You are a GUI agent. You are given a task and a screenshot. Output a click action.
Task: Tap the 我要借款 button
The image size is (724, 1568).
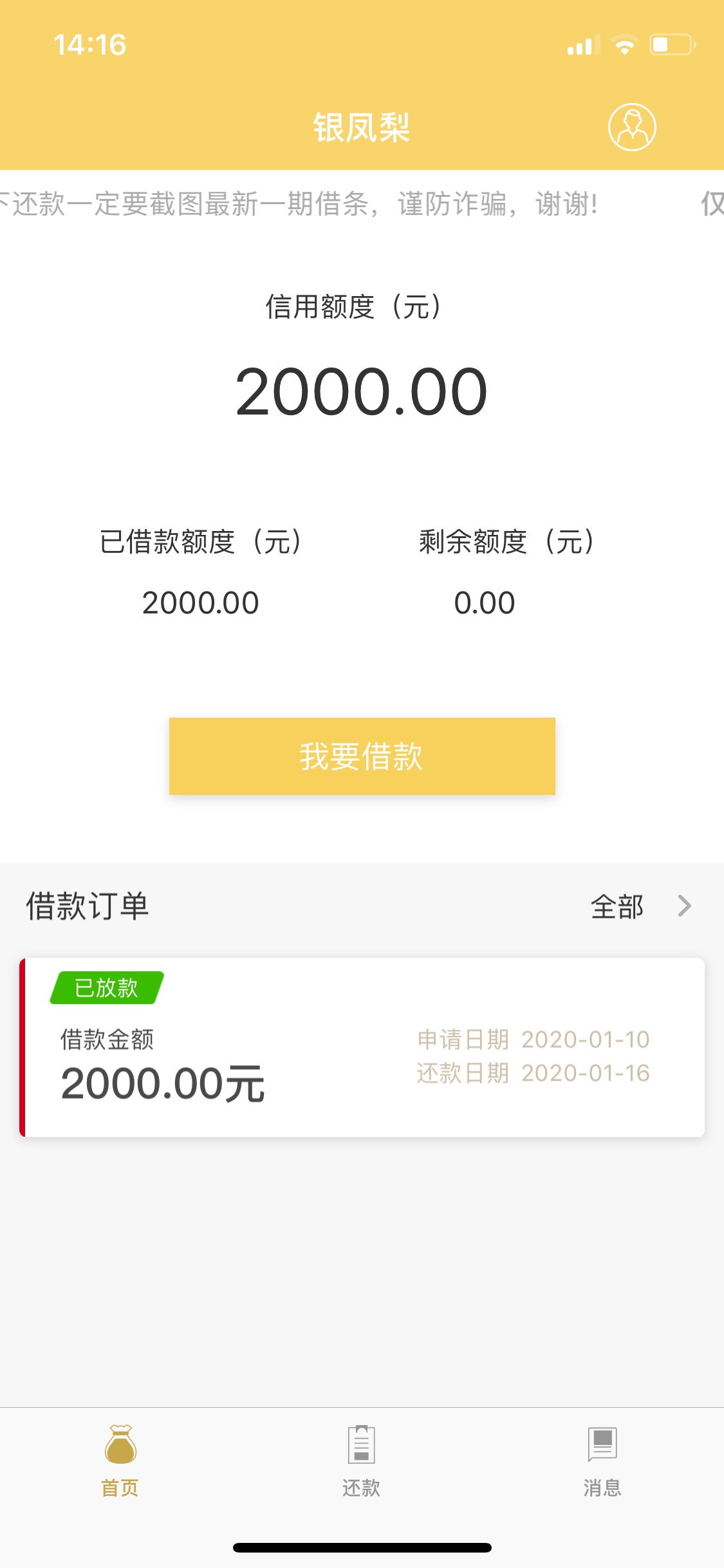362,756
